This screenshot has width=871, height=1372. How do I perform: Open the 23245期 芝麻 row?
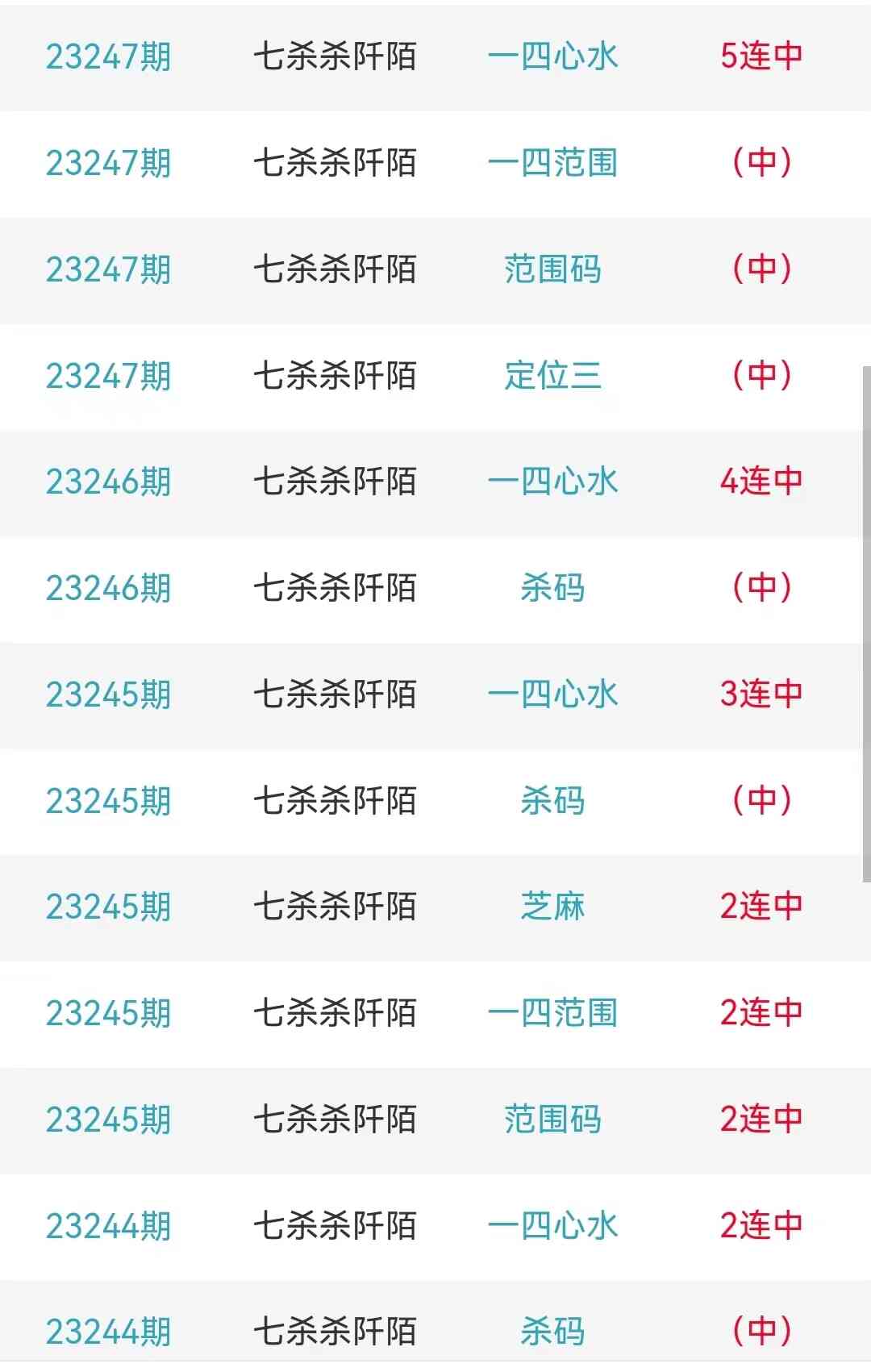(x=552, y=907)
